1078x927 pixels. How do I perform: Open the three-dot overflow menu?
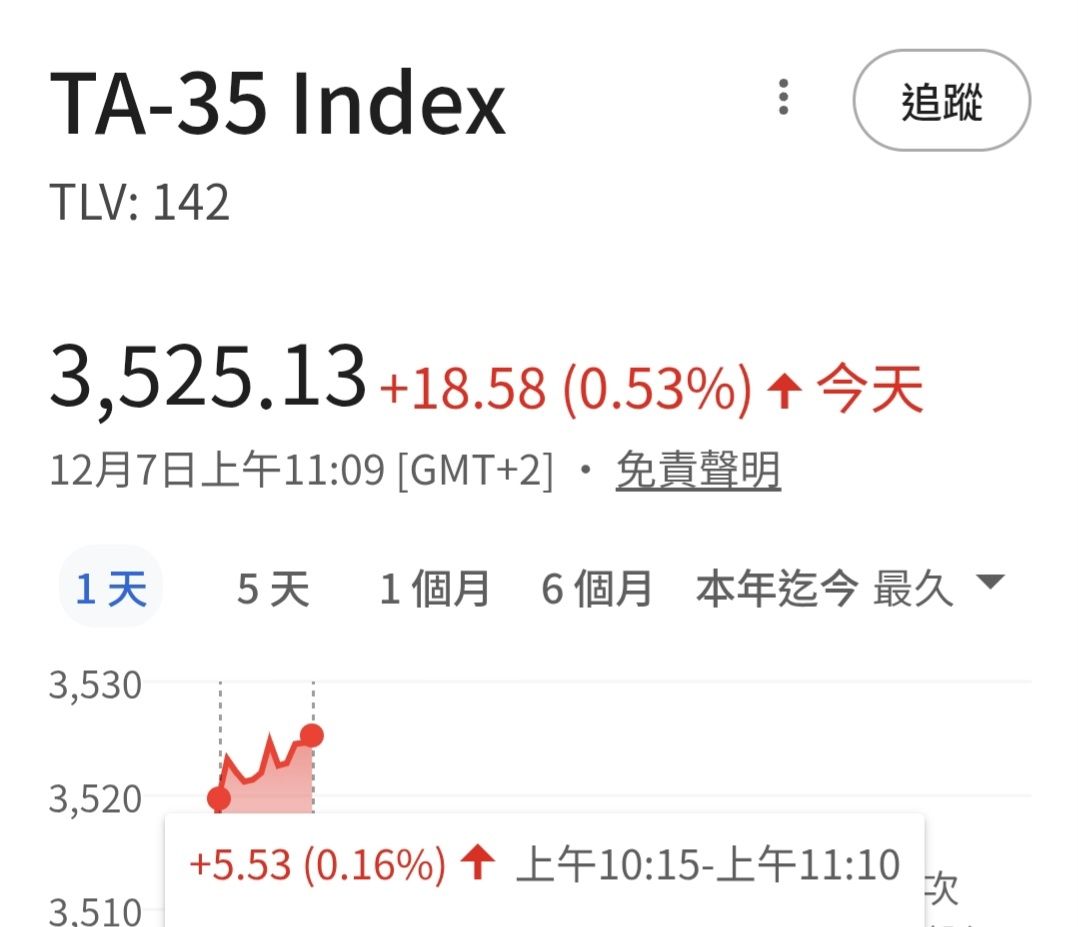tap(784, 98)
